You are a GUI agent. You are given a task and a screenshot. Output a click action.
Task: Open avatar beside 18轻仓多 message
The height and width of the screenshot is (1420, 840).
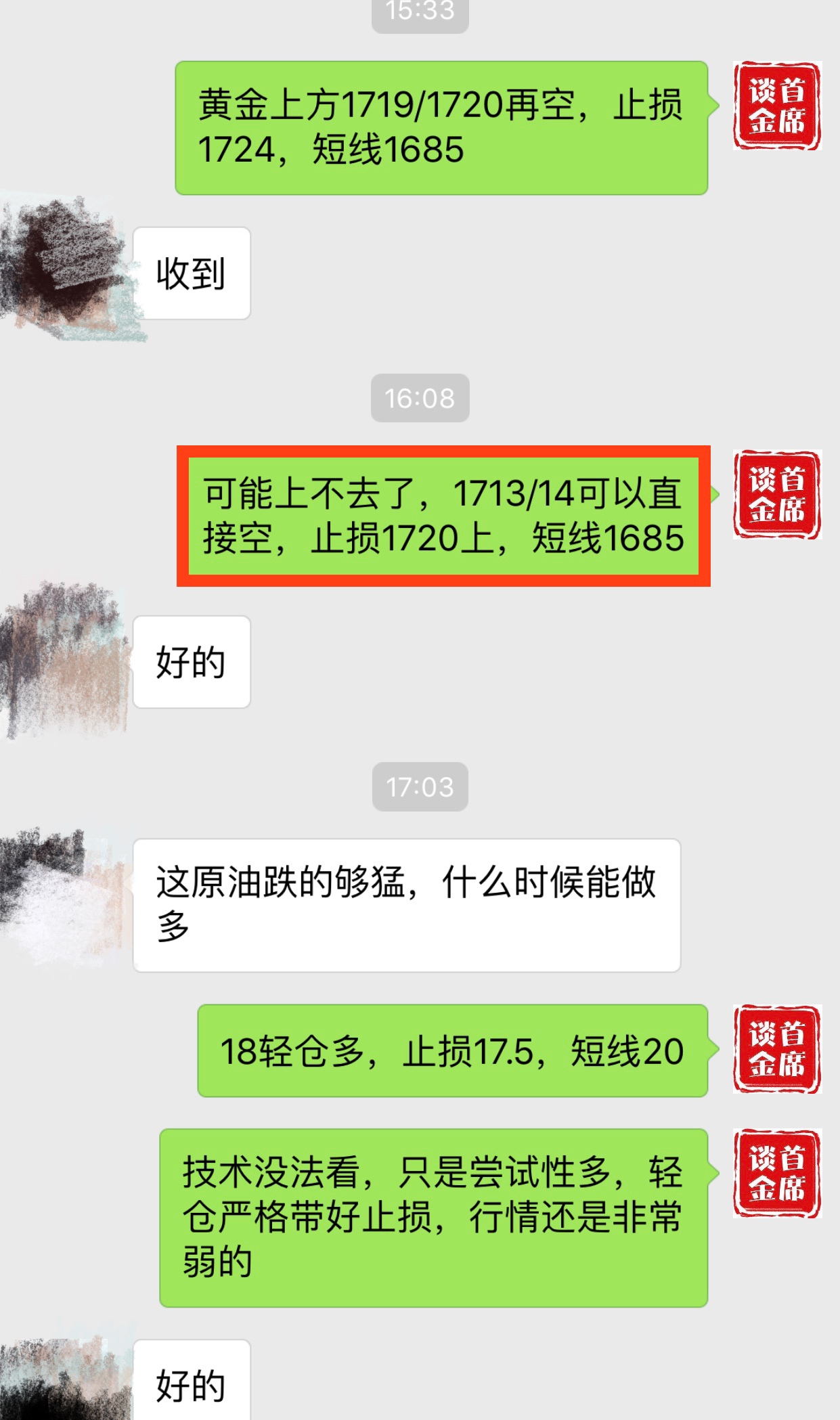click(x=776, y=1049)
